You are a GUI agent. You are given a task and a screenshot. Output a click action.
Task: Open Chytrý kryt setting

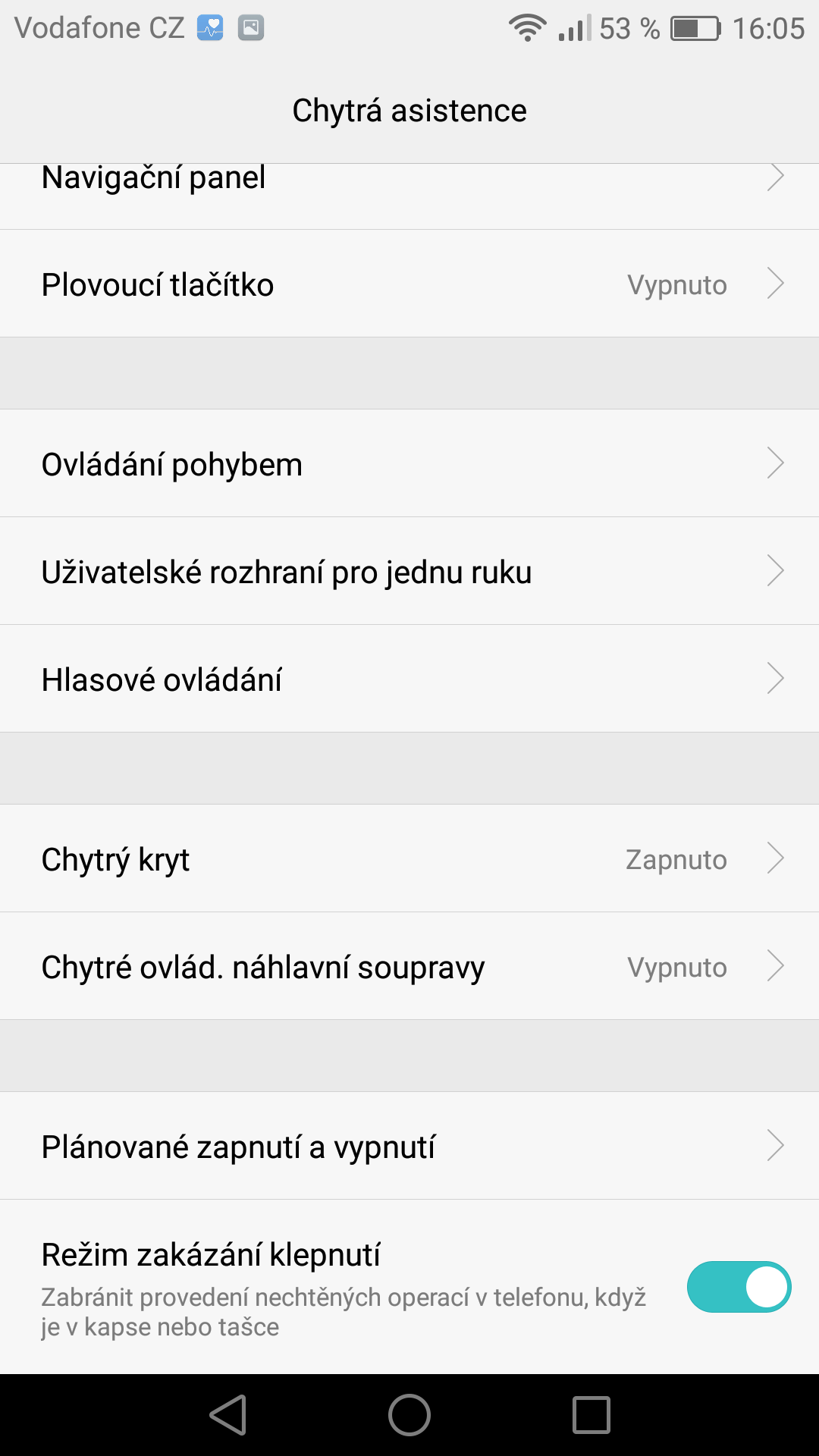point(409,858)
